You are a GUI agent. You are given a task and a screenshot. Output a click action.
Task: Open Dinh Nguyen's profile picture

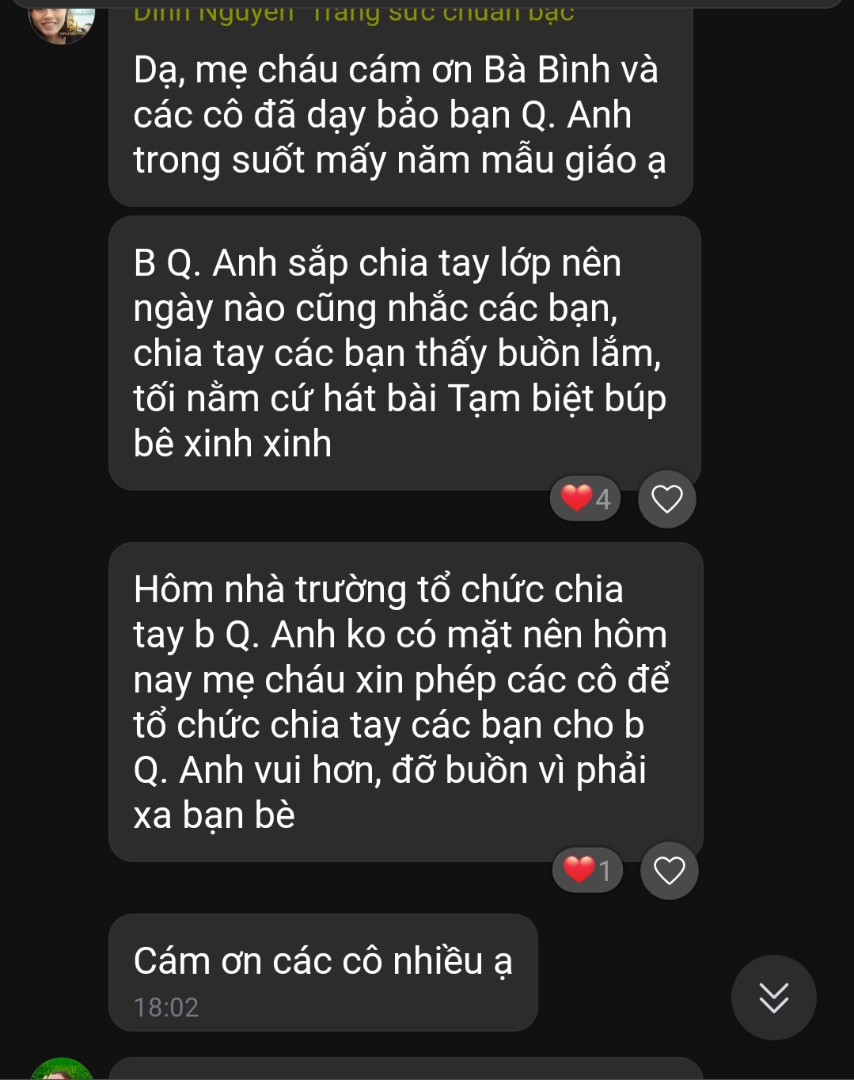[x=62, y=20]
